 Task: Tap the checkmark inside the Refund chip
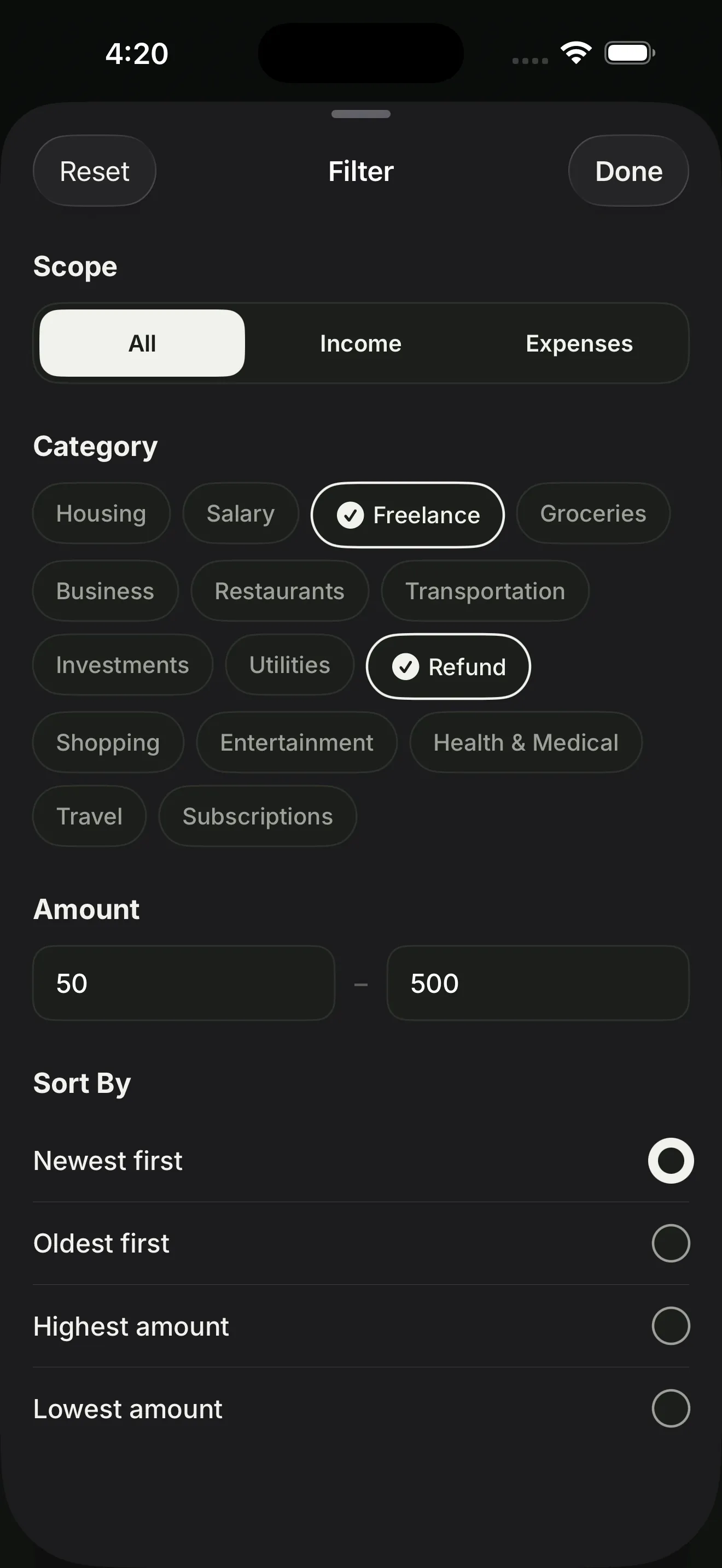pyautogui.click(x=406, y=666)
